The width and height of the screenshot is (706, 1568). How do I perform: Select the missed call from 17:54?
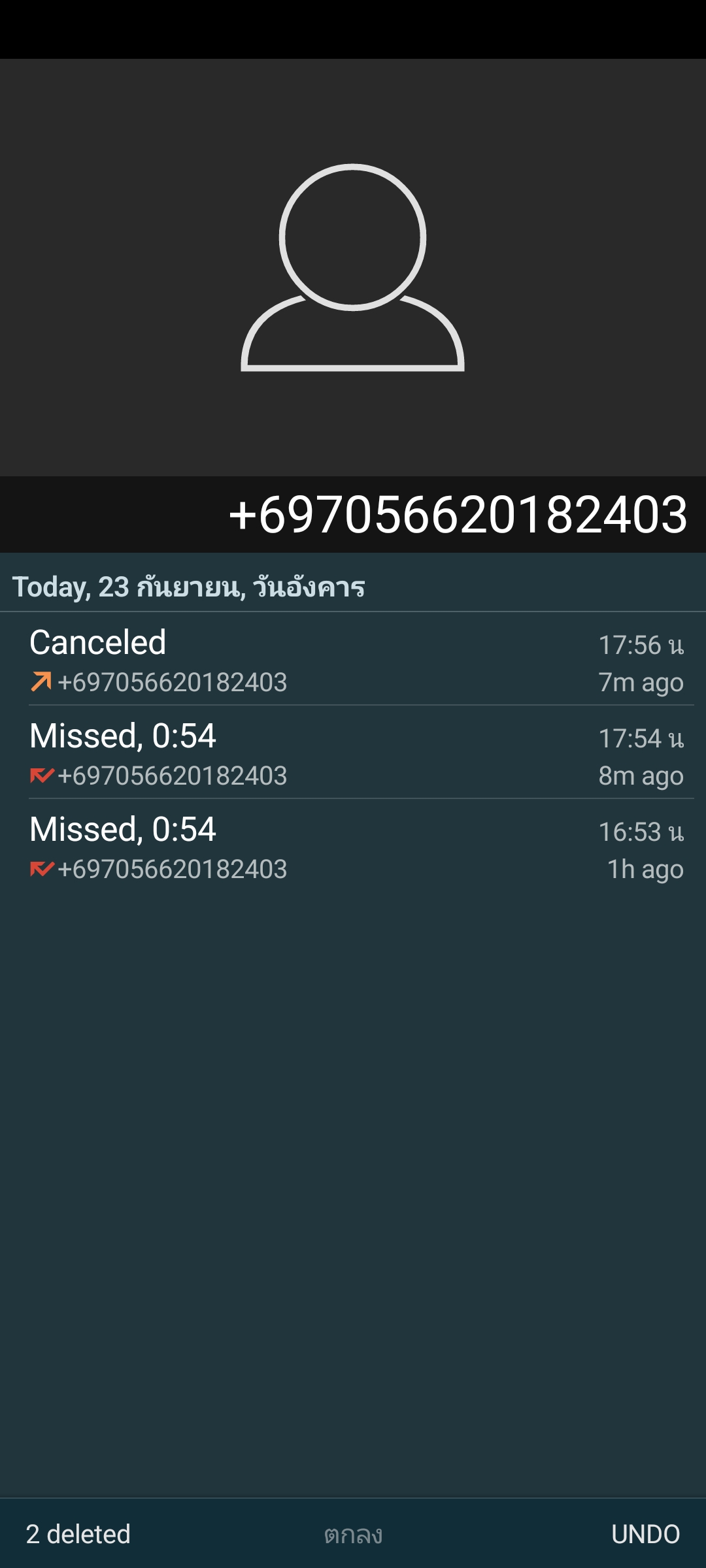353,753
